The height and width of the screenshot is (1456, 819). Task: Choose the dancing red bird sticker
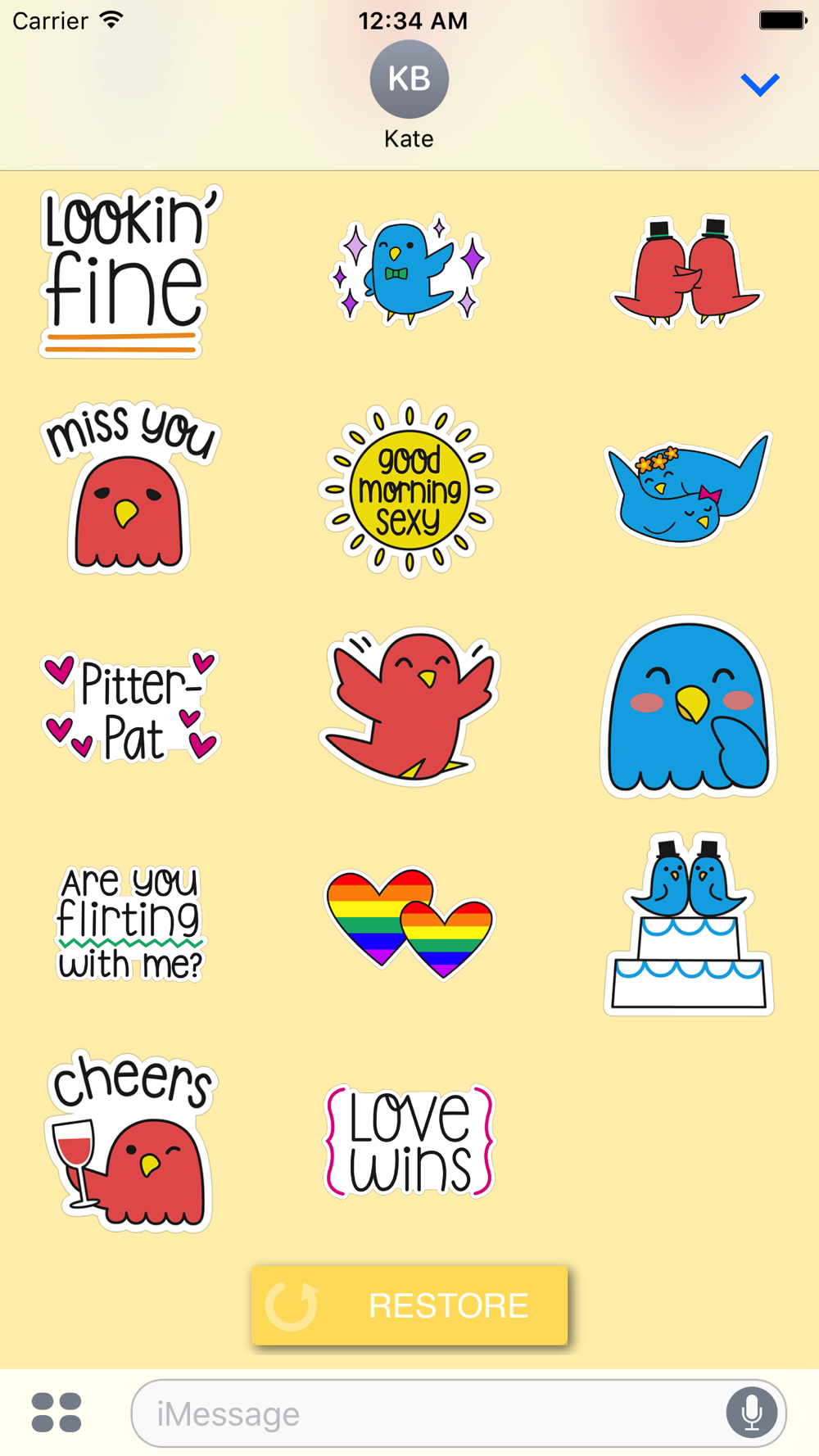coord(409,707)
